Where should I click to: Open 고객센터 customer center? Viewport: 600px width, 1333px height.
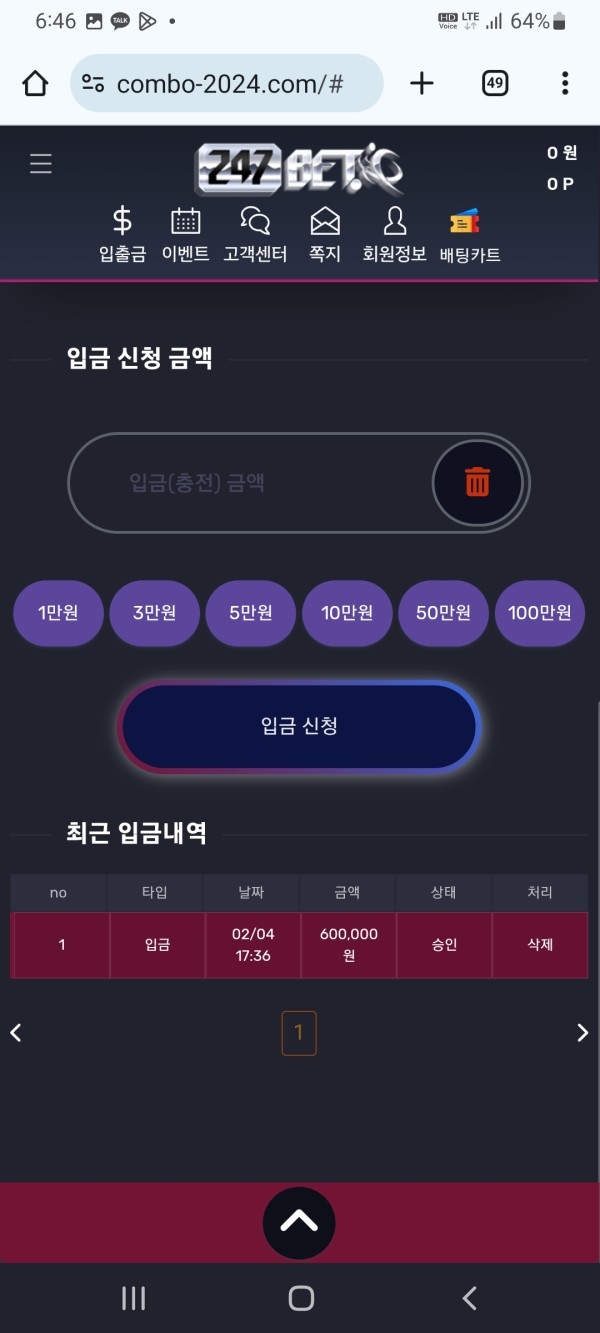[x=255, y=235]
